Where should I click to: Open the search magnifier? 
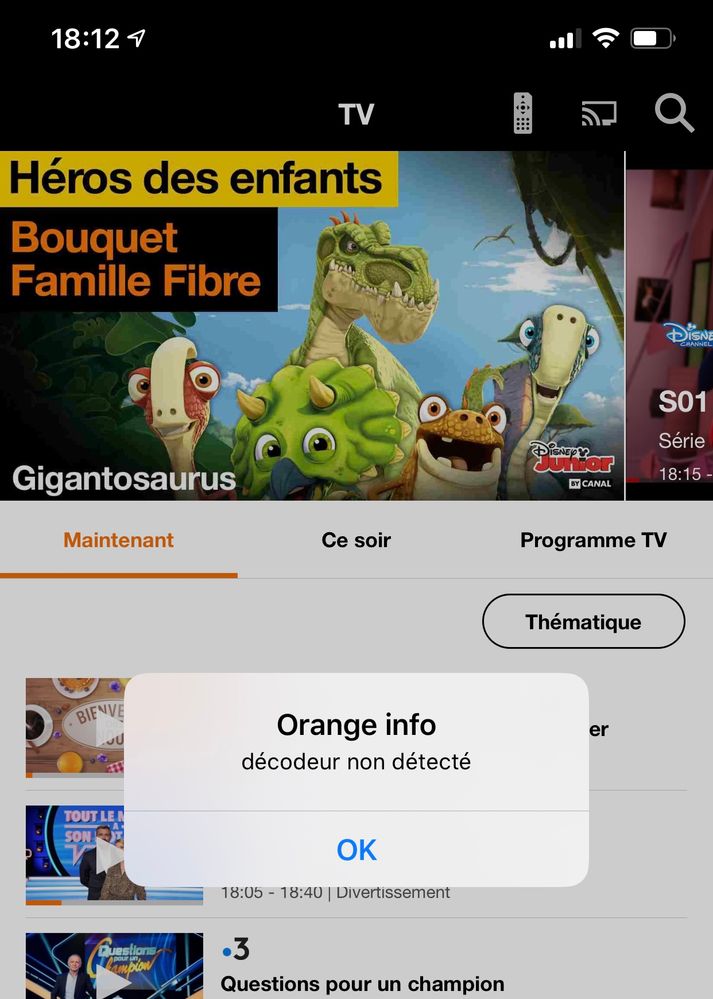(674, 114)
